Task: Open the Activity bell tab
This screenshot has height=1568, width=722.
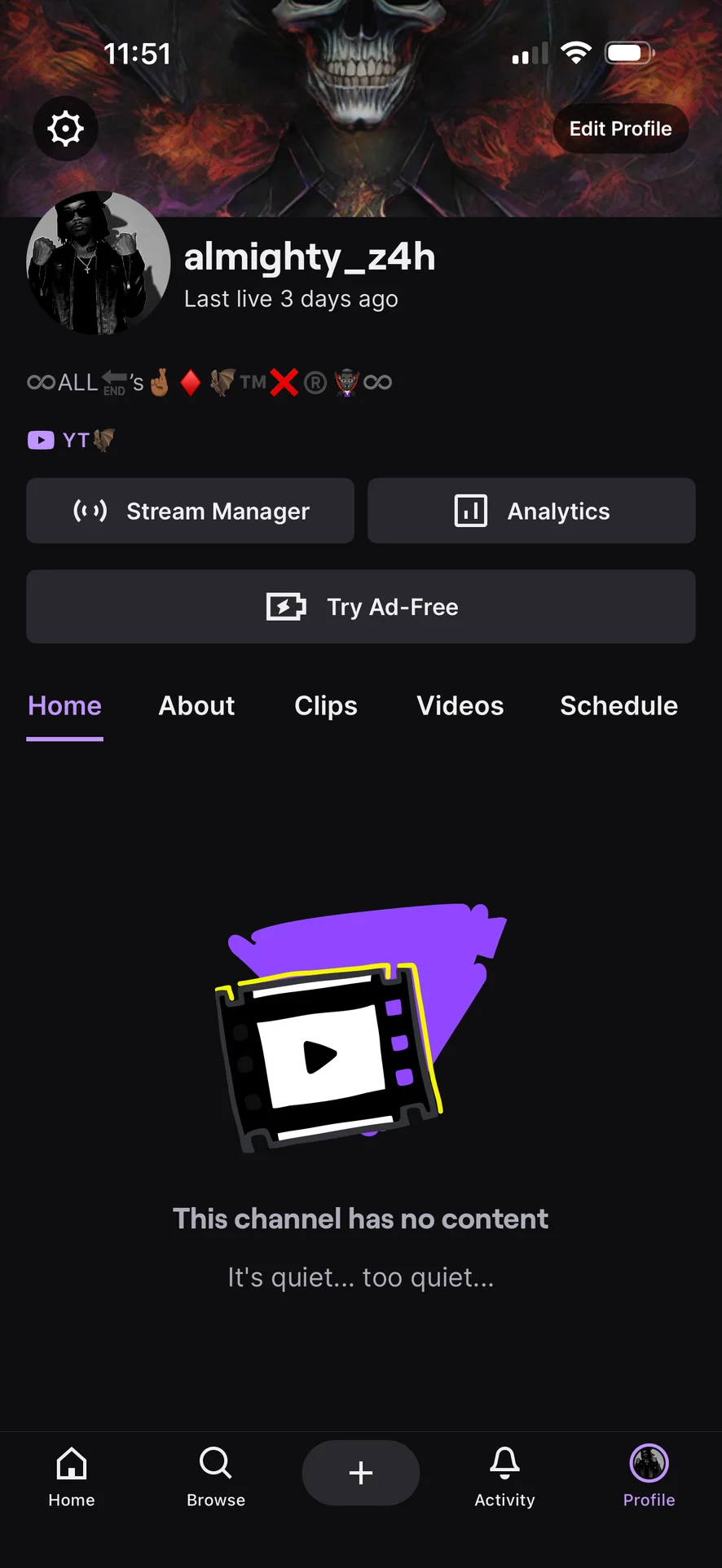Action: (504, 1474)
